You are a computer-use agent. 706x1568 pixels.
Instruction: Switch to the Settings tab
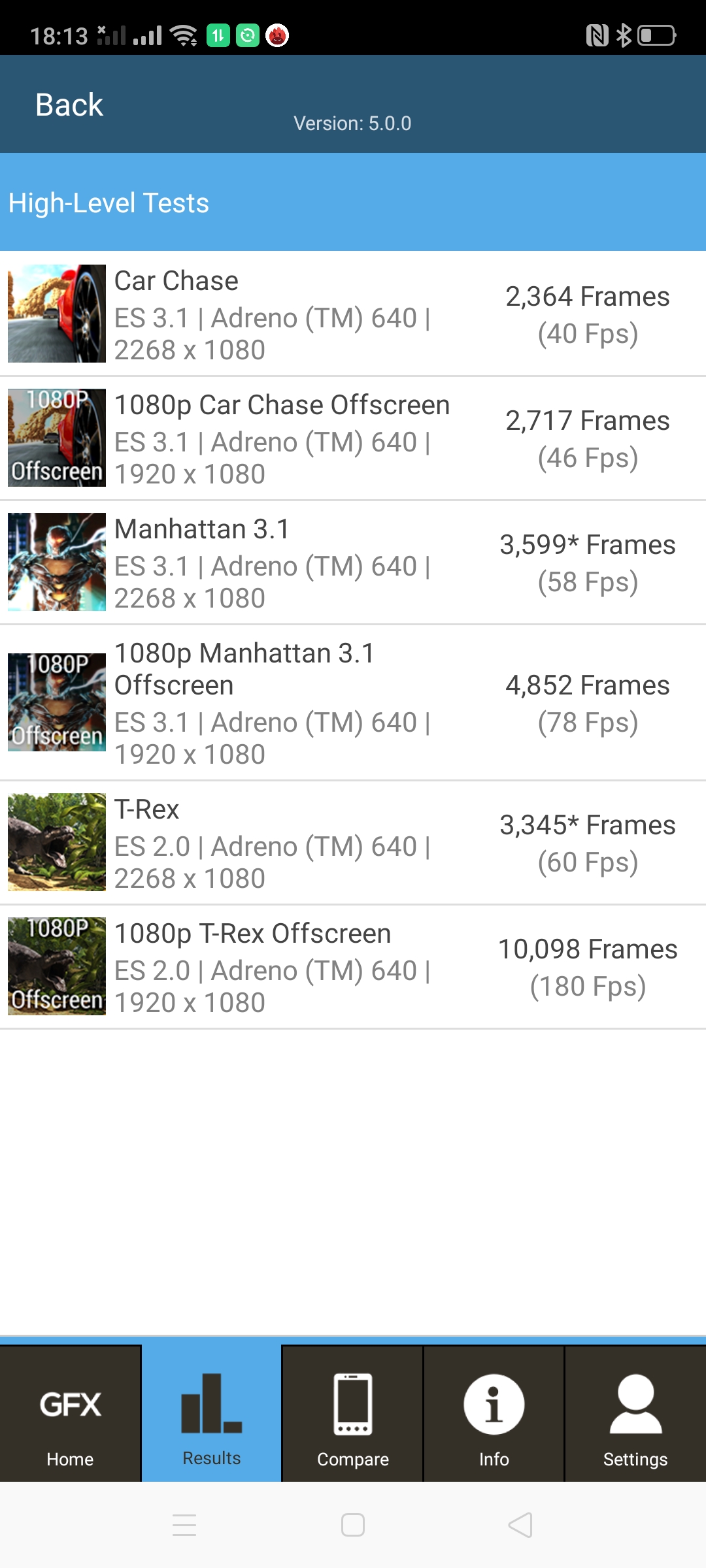(635, 1414)
